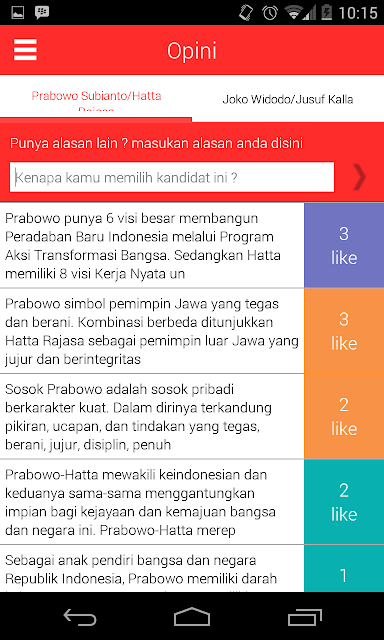Image resolution: width=384 pixels, height=640 pixels.
Task: Open the opinion starting 'Prabowo-Hatta mewakili keindonesian'
Action: point(152,502)
